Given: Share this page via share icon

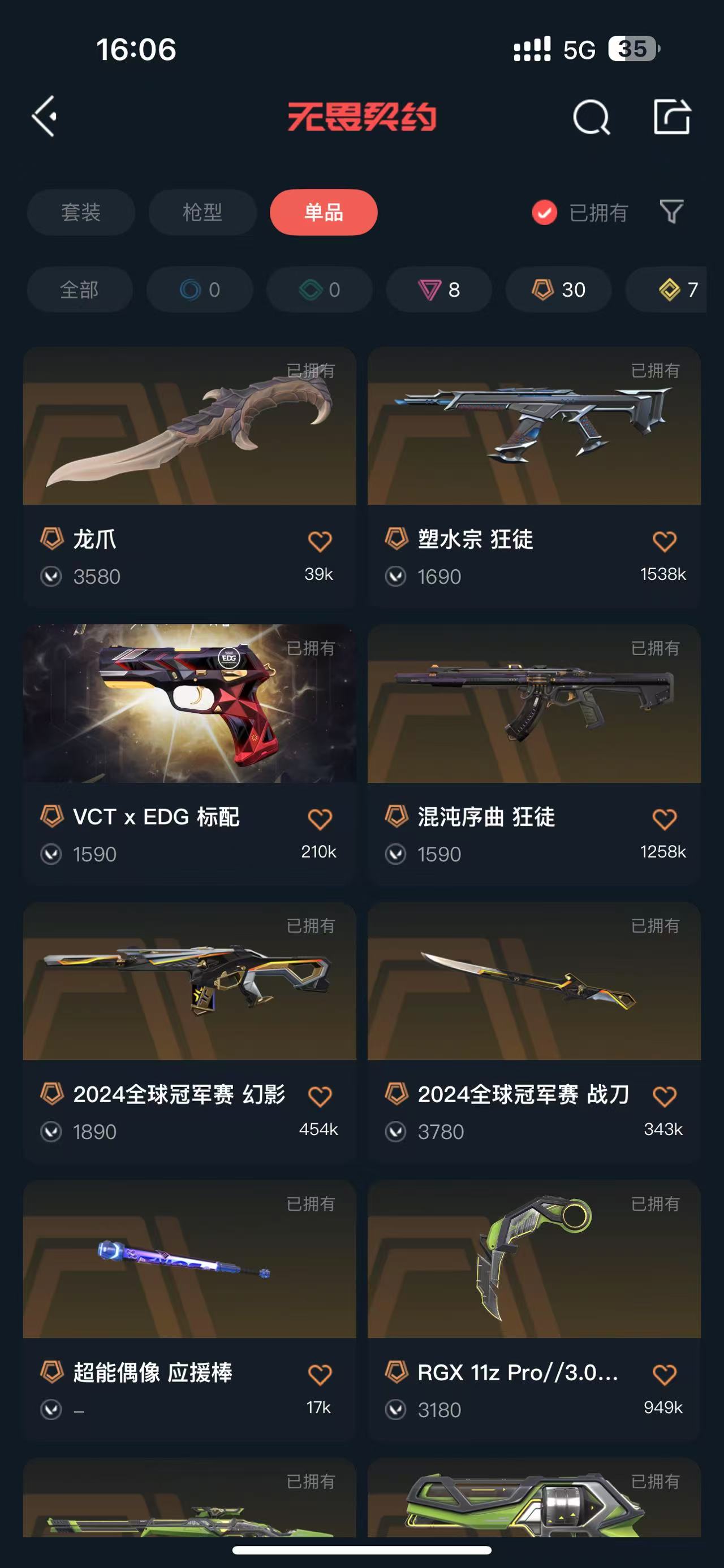Looking at the screenshot, I should [x=671, y=116].
